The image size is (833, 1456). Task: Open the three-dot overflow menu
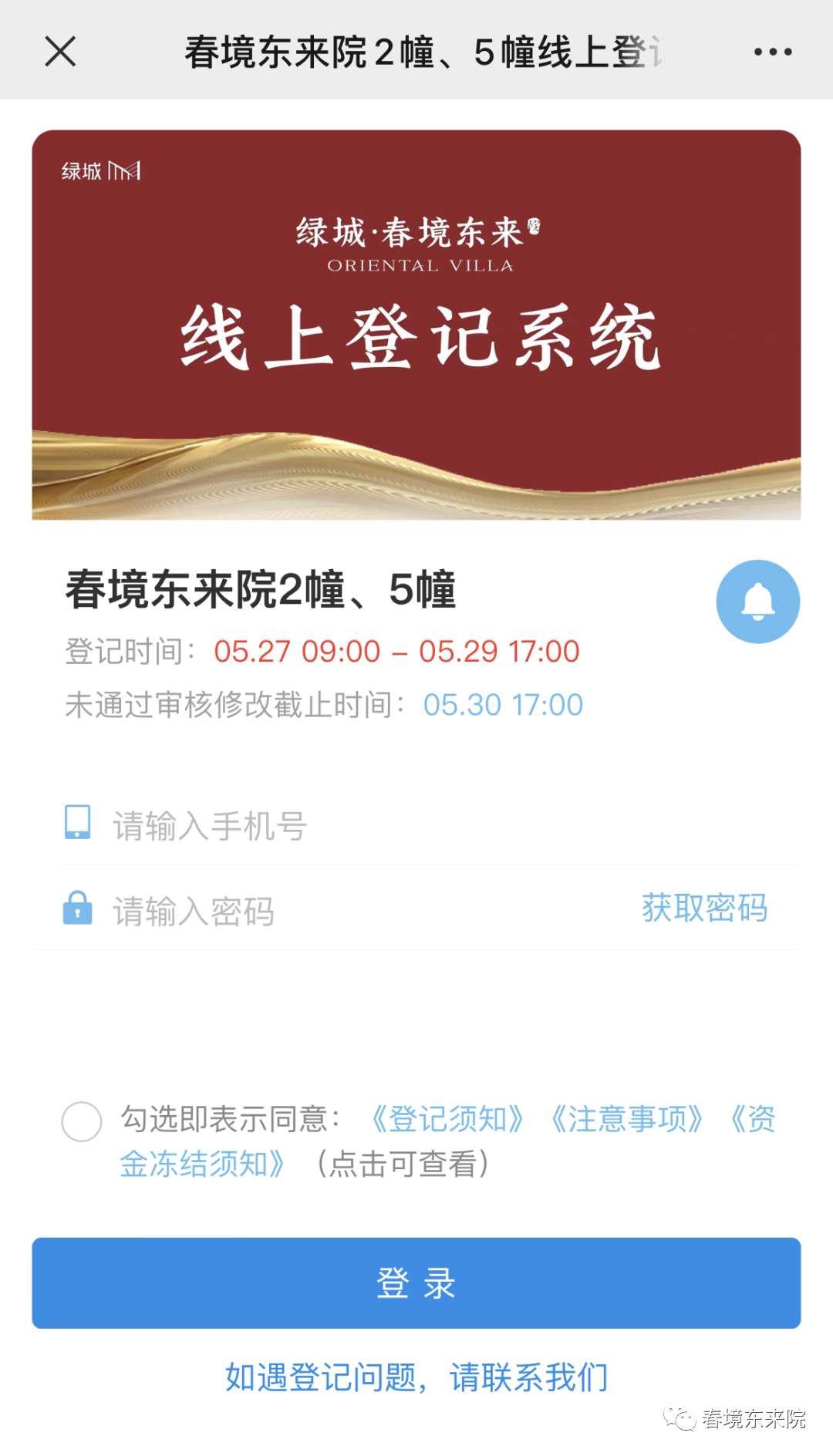[773, 52]
